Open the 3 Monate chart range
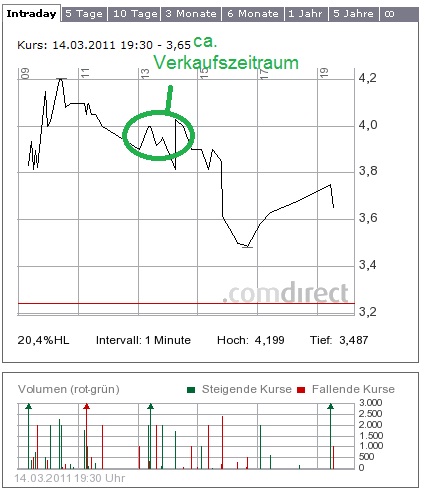The width and height of the screenshot is (425, 492). (x=191, y=14)
